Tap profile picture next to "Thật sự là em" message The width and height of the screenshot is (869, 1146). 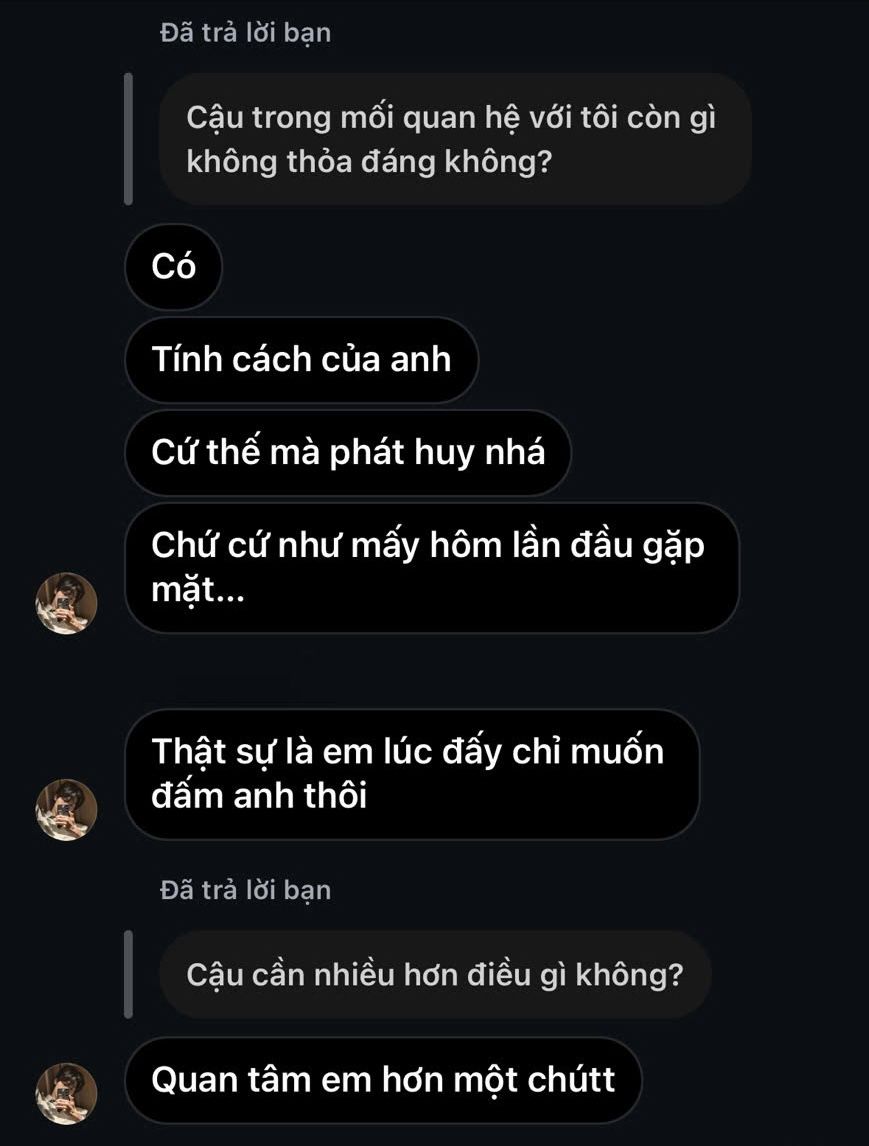(66, 809)
